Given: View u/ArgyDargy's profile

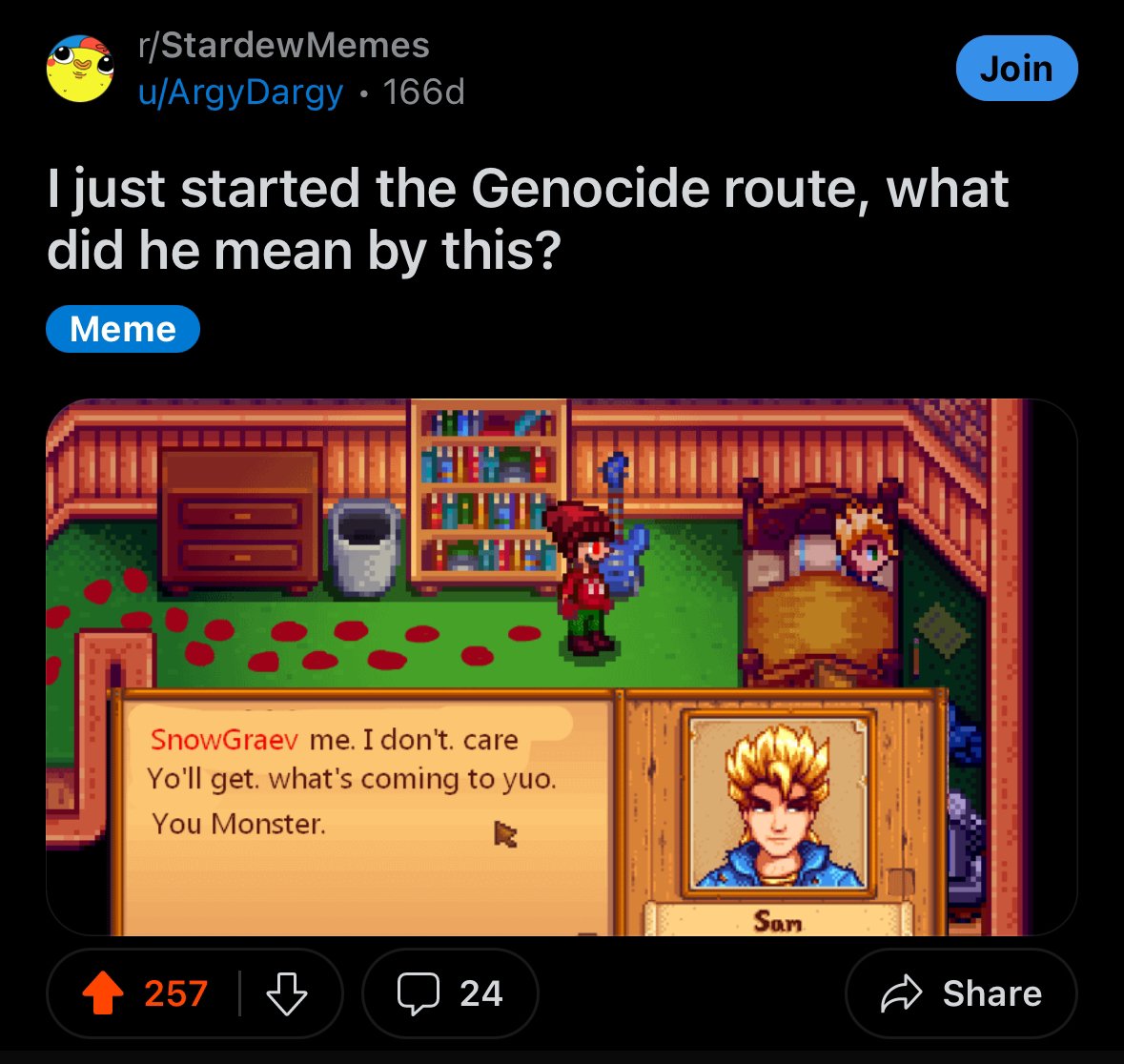Looking at the screenshot, I should pyautogui.click(x=240, y=92).
